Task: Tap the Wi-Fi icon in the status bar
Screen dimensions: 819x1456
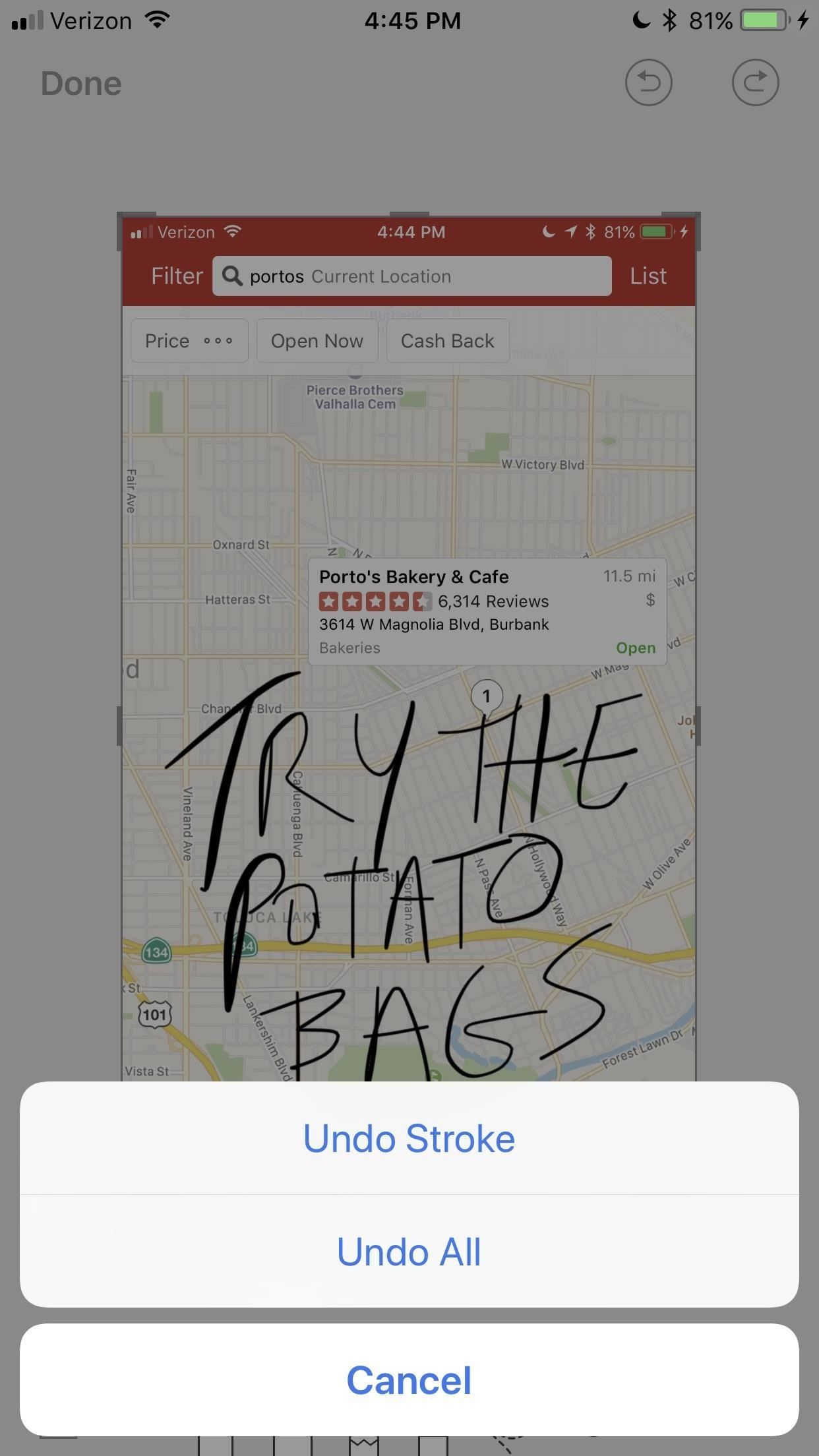Action: (156, 19)
